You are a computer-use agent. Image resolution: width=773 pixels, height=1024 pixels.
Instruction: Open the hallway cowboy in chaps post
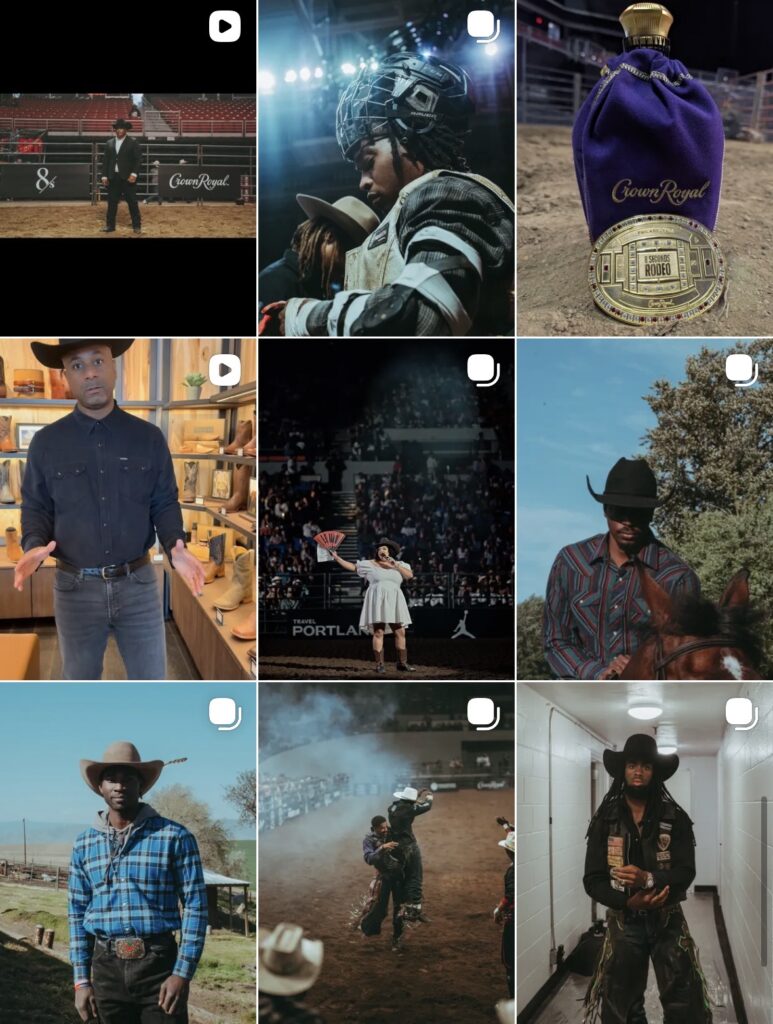point(645,853)
